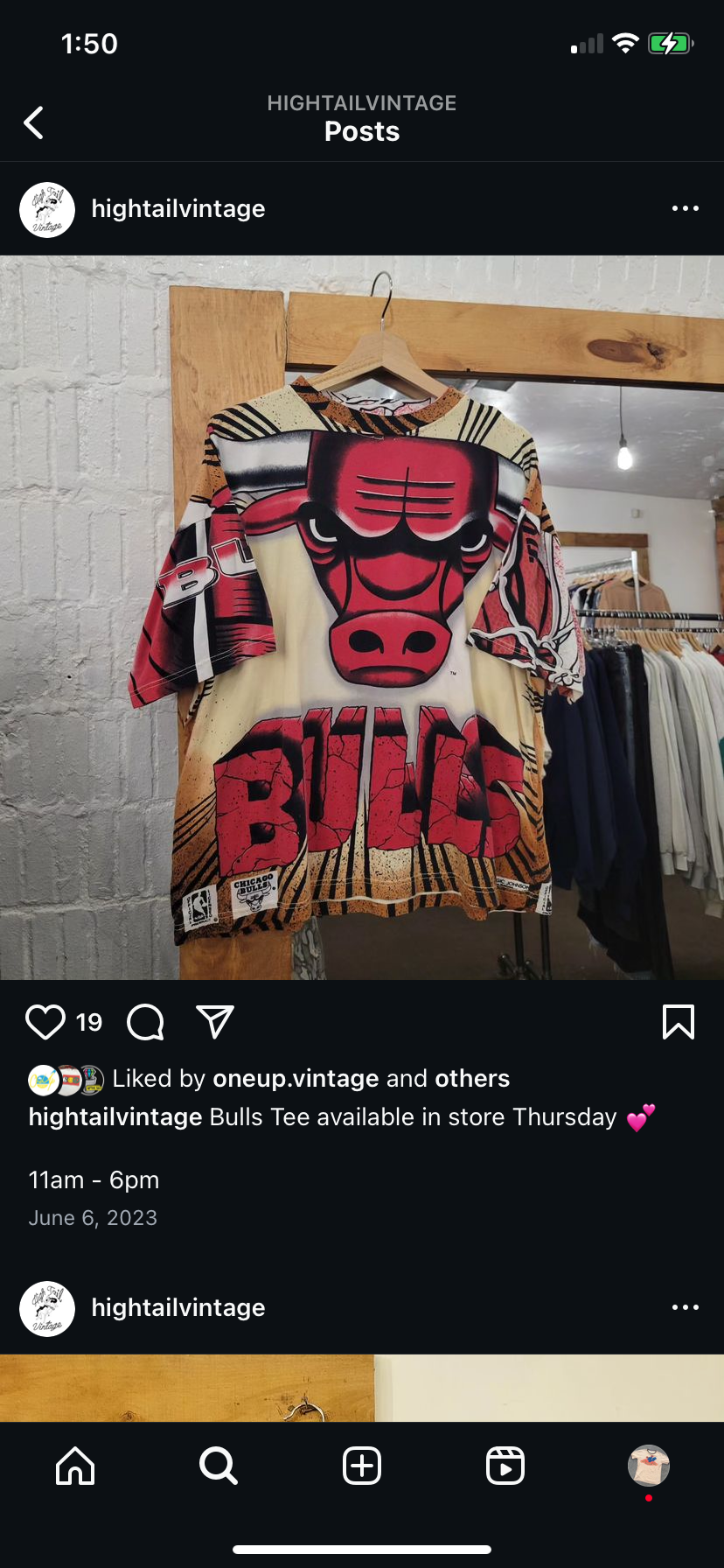The height and width of the screenshot is (1568, 724).
Task: Switch to the Reels tab
Action: click(x=505, y=1466)
